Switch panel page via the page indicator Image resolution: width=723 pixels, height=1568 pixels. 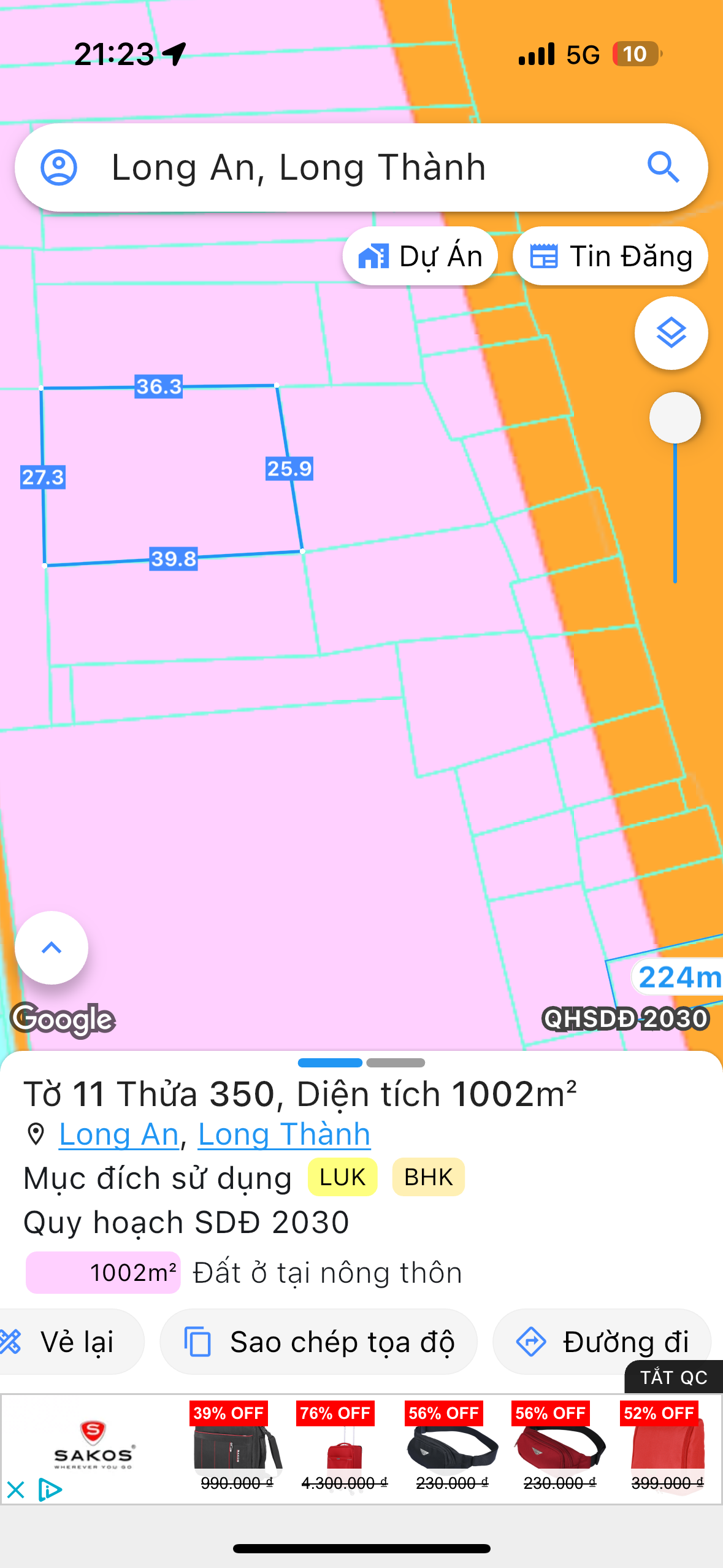pyautogui.click(x=395, y=1063)
